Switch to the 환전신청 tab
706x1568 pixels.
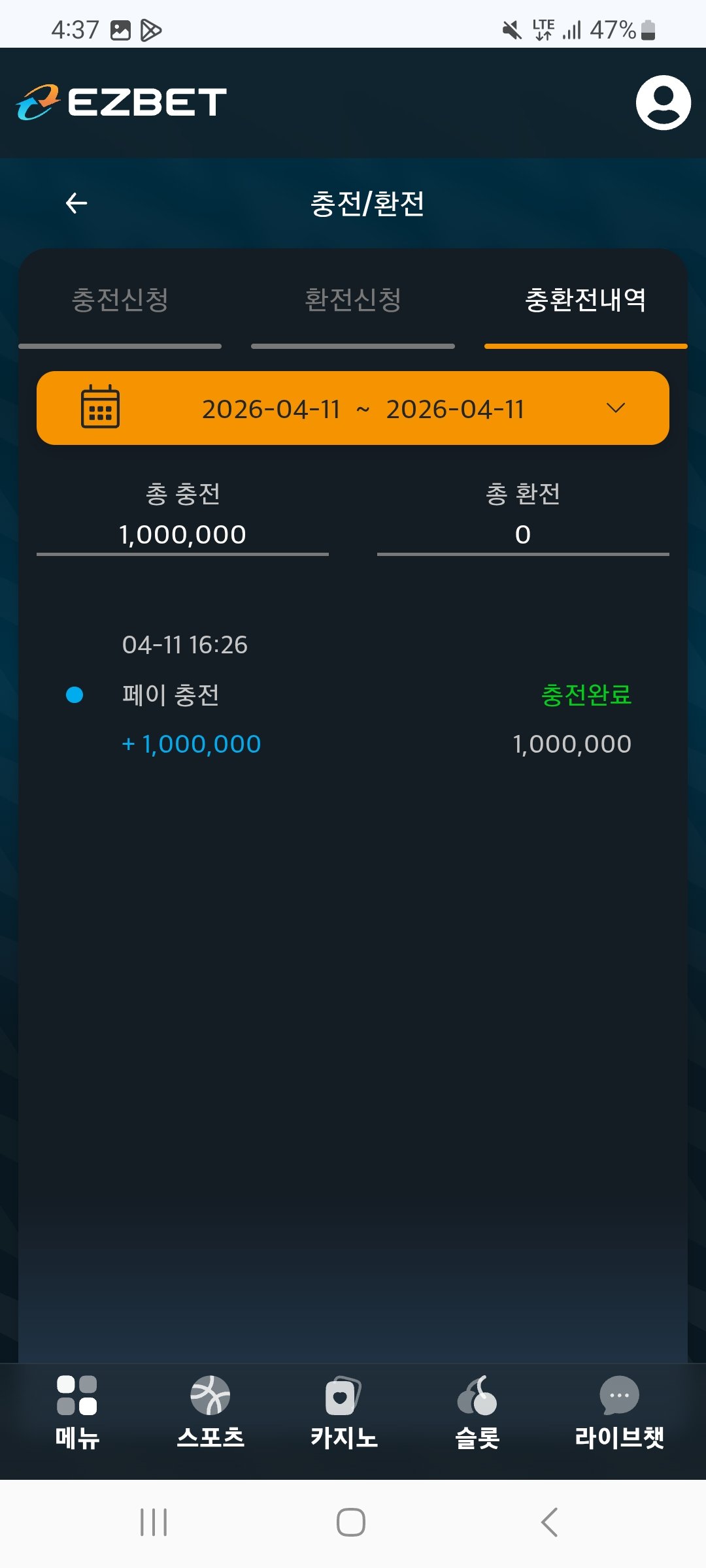(x=353, y=301)
